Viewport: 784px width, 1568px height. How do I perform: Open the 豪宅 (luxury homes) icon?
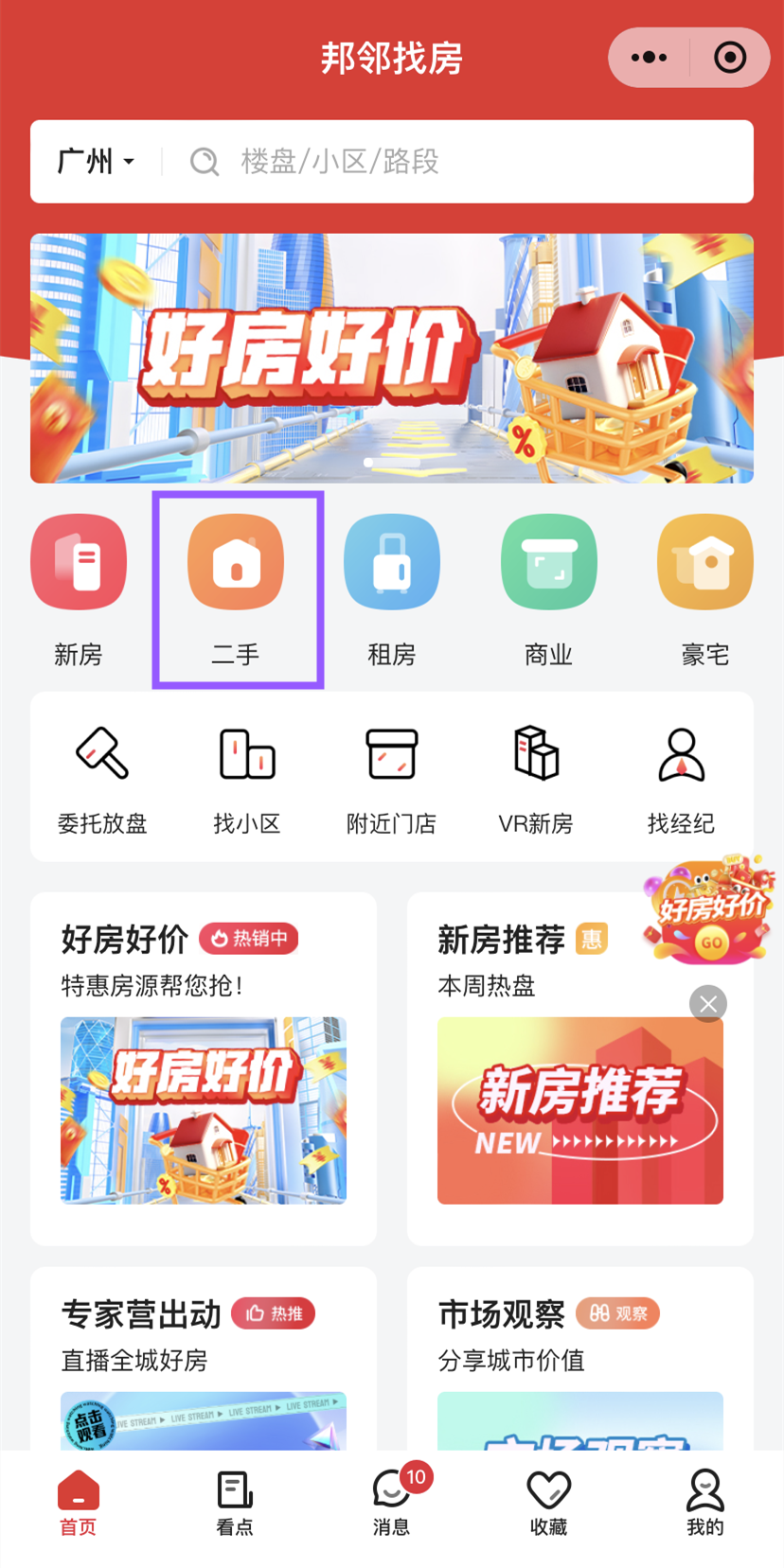704,561
